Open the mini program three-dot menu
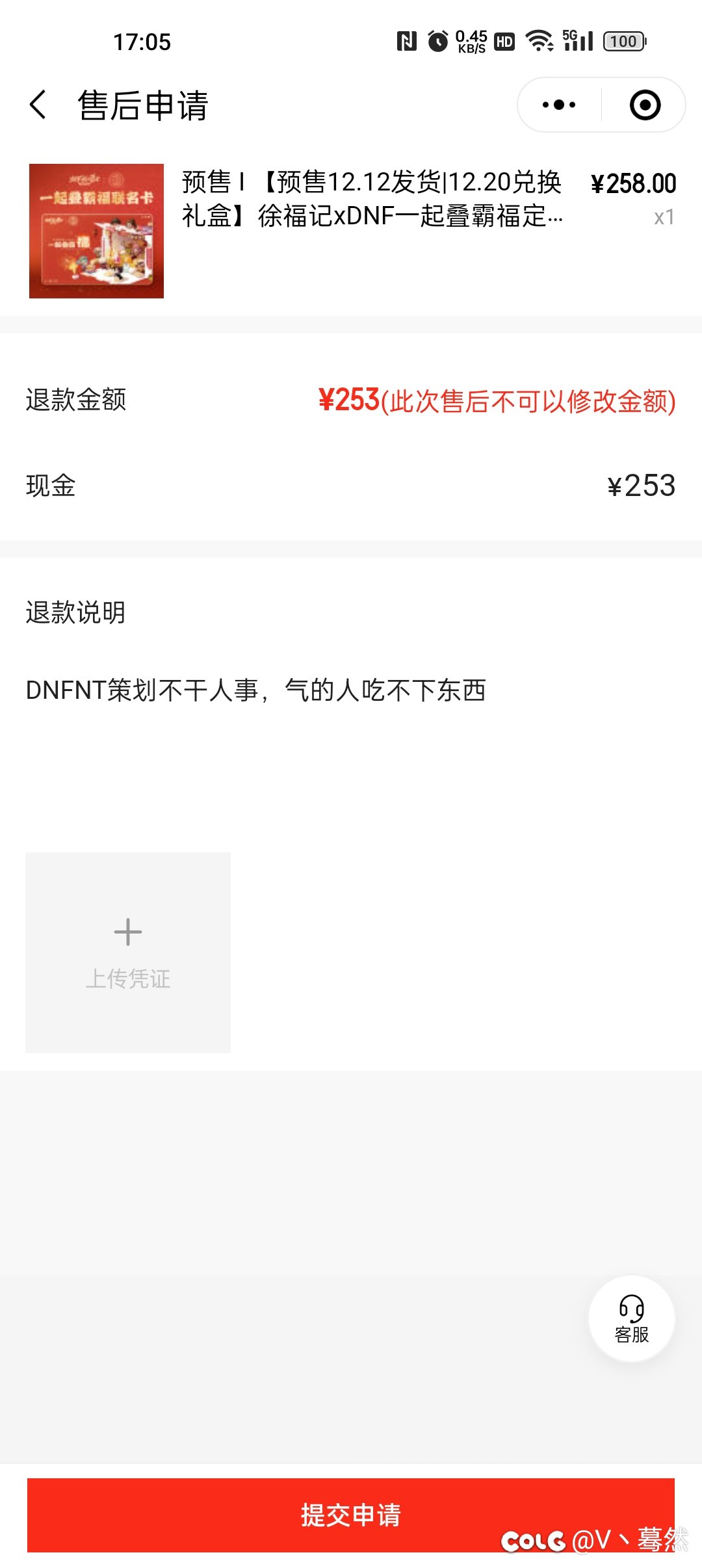The image size is (702, 1568). tap(559, 105)
